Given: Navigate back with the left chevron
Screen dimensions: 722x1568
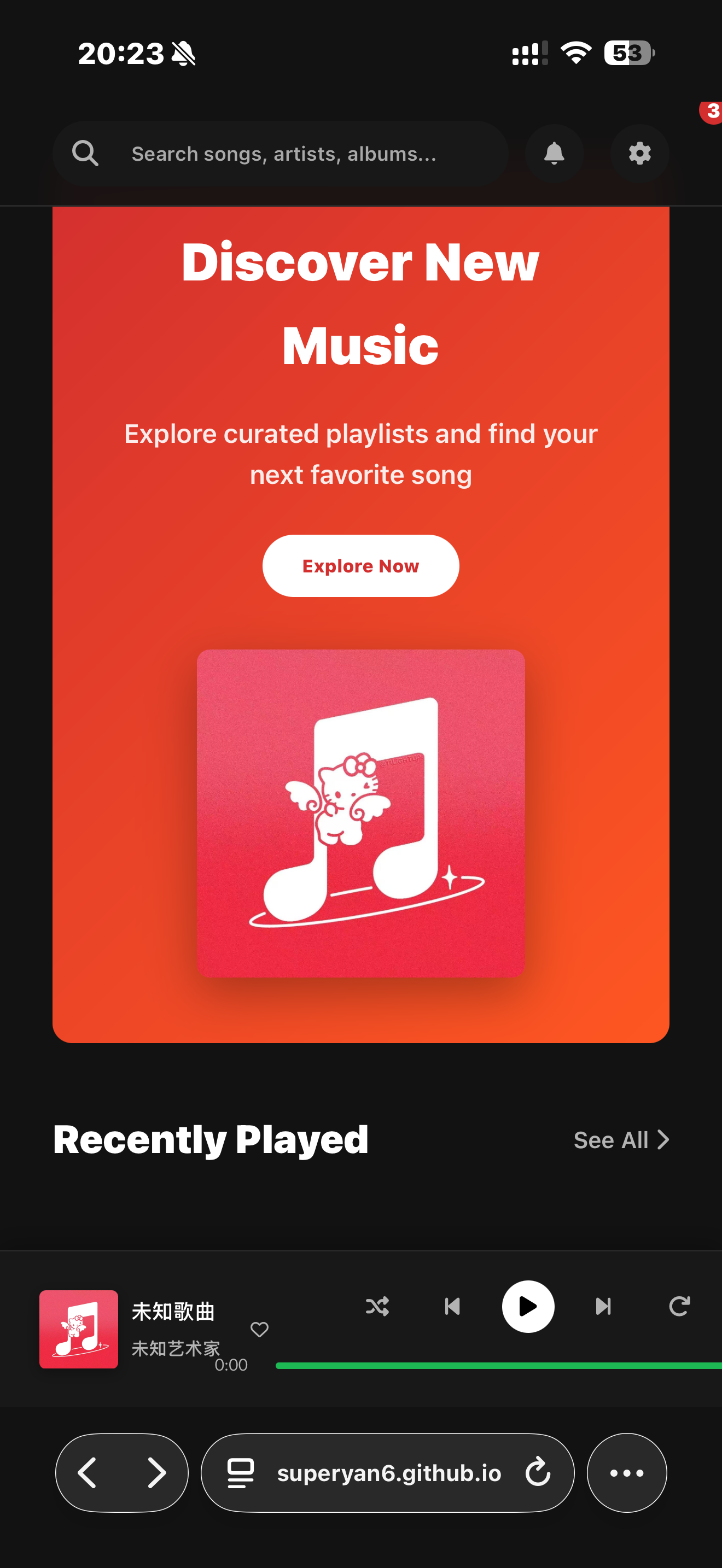Looking at the screenshot, I should [x=88, y=1473].
